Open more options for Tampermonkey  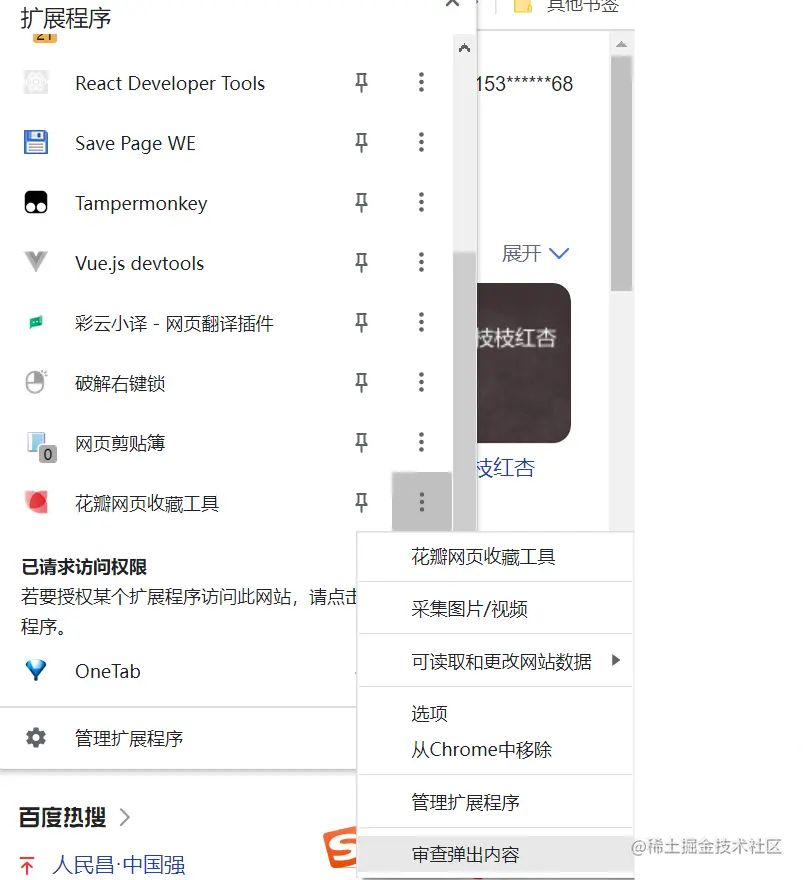pyautogui.click(x=421, y=203)
